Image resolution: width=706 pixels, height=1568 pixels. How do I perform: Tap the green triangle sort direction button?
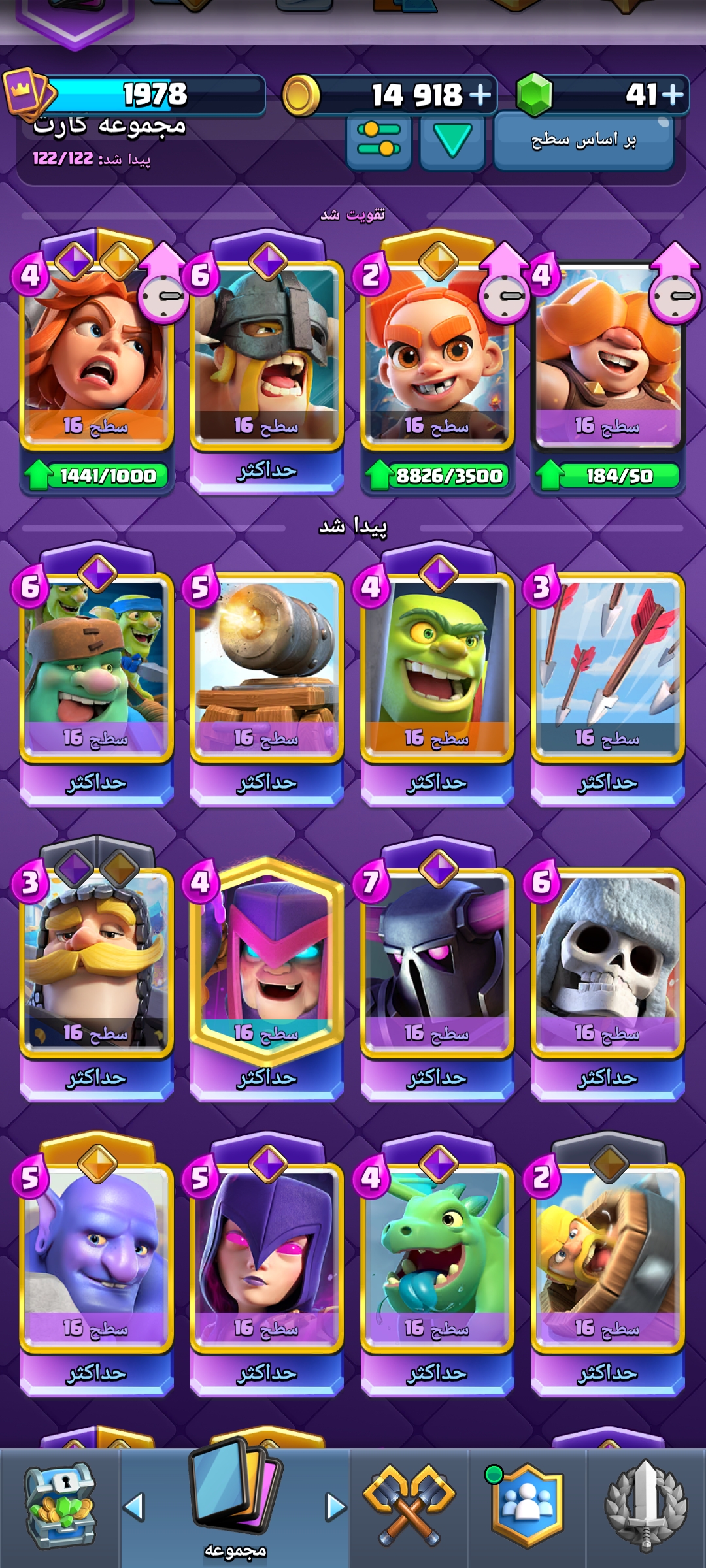click(452, 140)
